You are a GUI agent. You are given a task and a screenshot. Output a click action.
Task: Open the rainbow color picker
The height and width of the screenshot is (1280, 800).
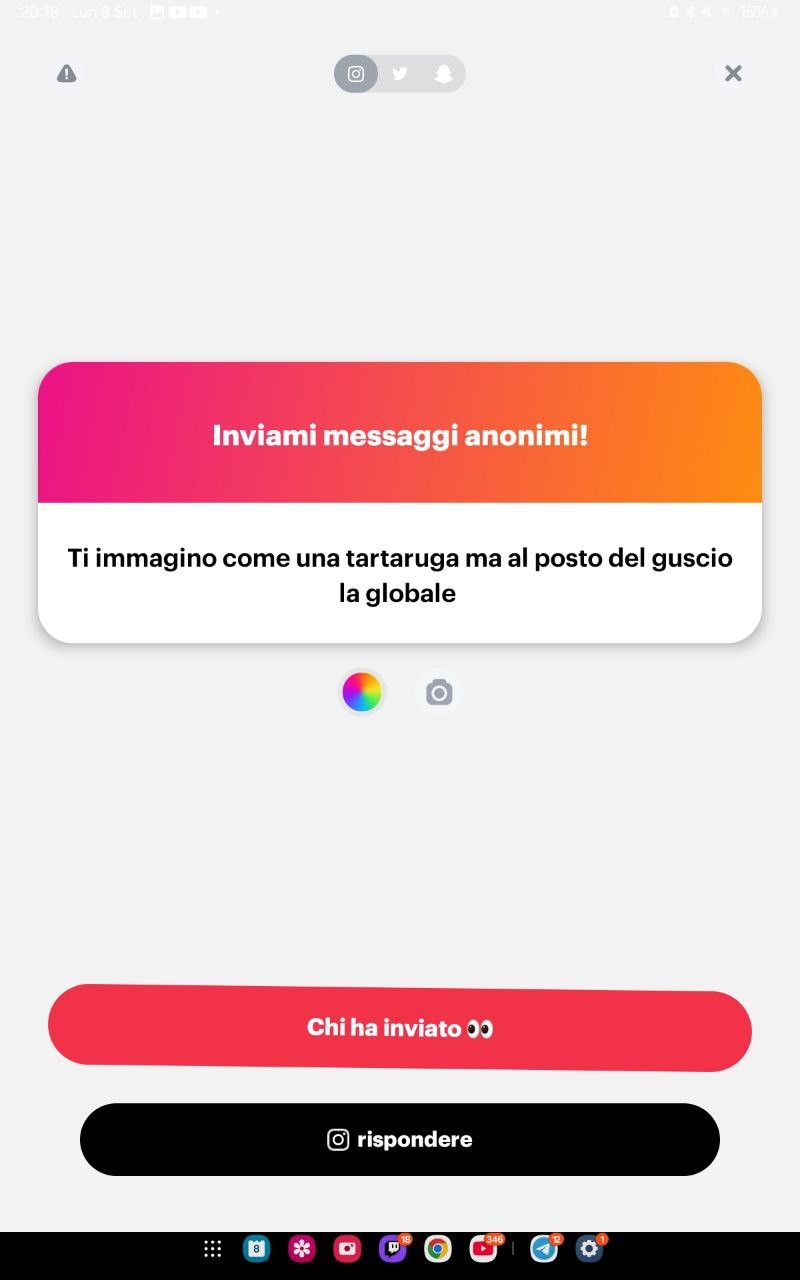tap(362, 692)
